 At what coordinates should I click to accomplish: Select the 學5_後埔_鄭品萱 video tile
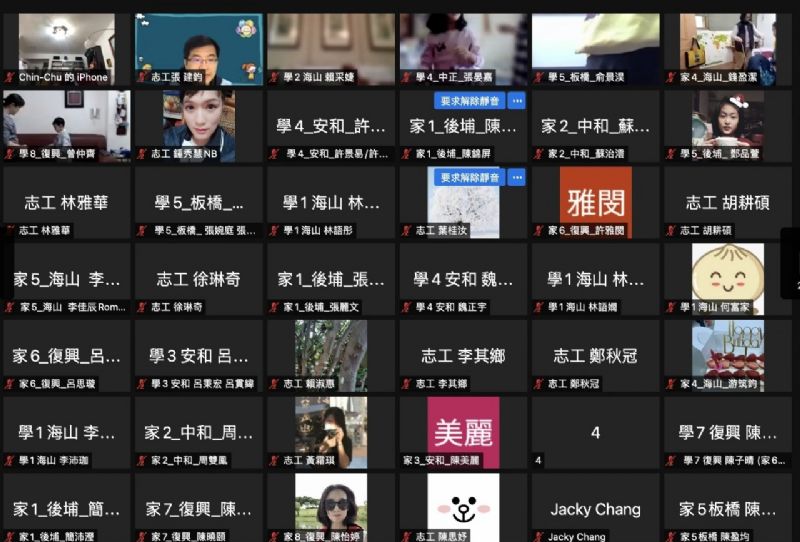[x=727, y=124]
